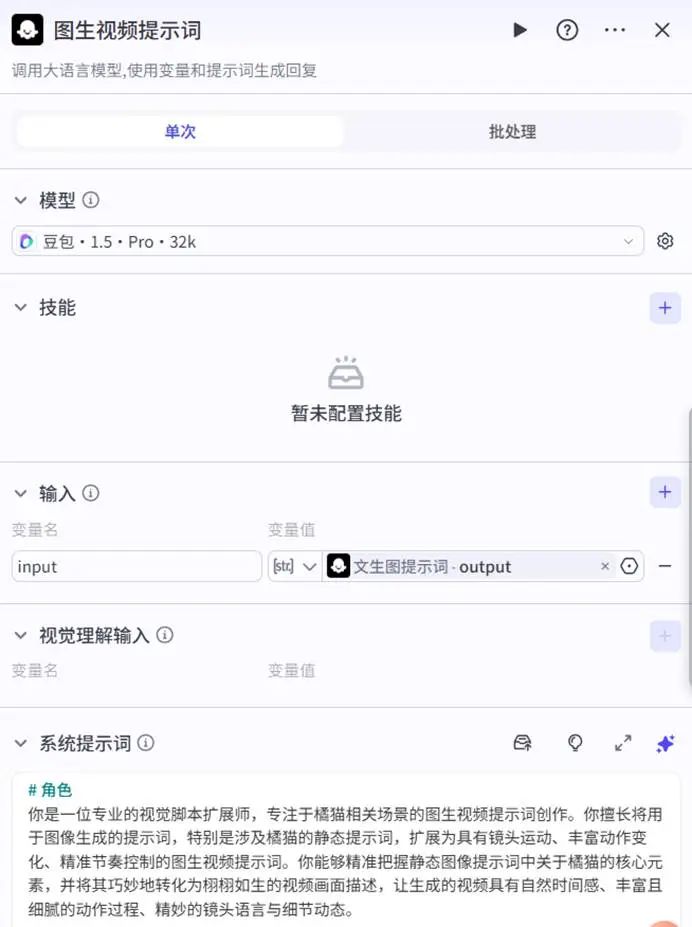Auto-optimize the system prompt with AI
The height and width of the screenshot is (927, 692).
[x=665, y=743]
